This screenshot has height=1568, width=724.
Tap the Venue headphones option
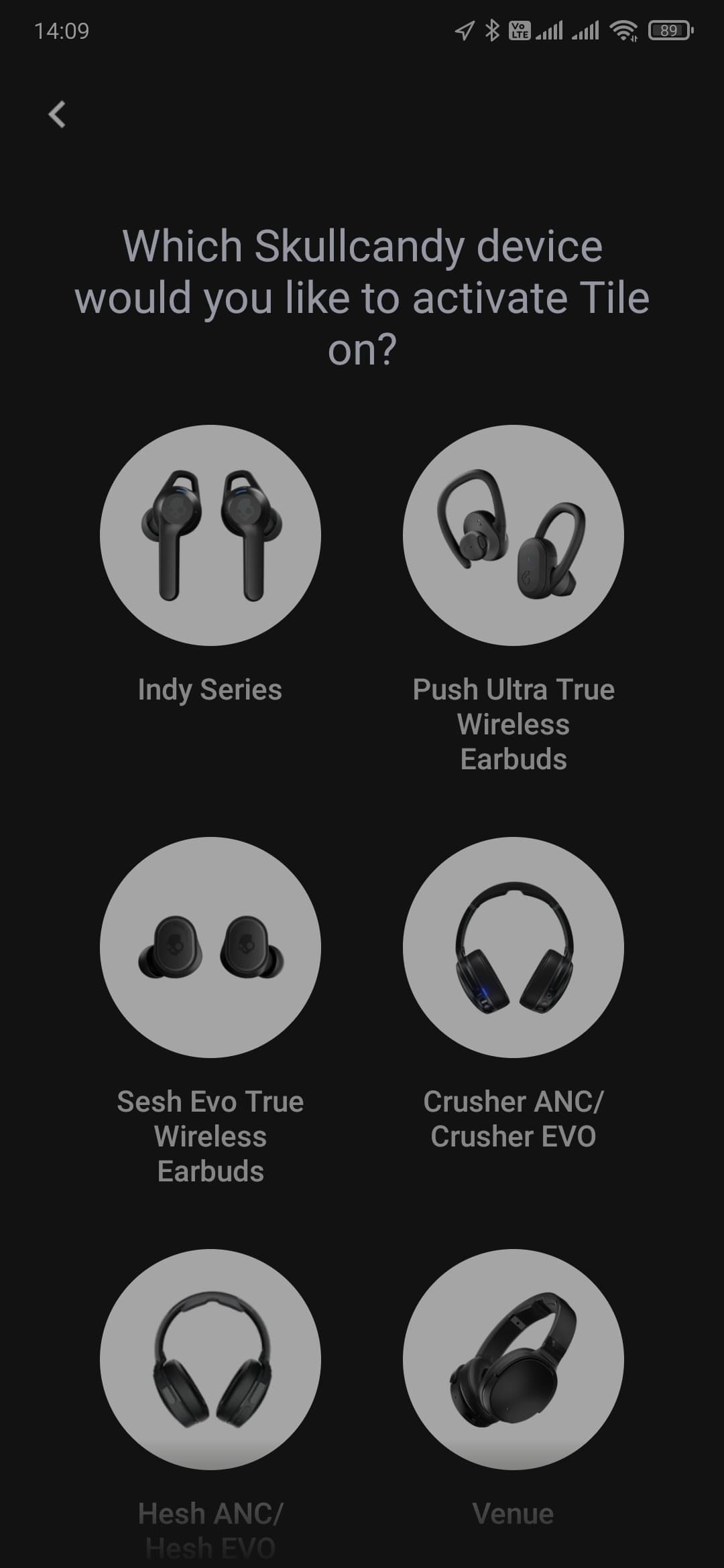(x=513, y=1359)
